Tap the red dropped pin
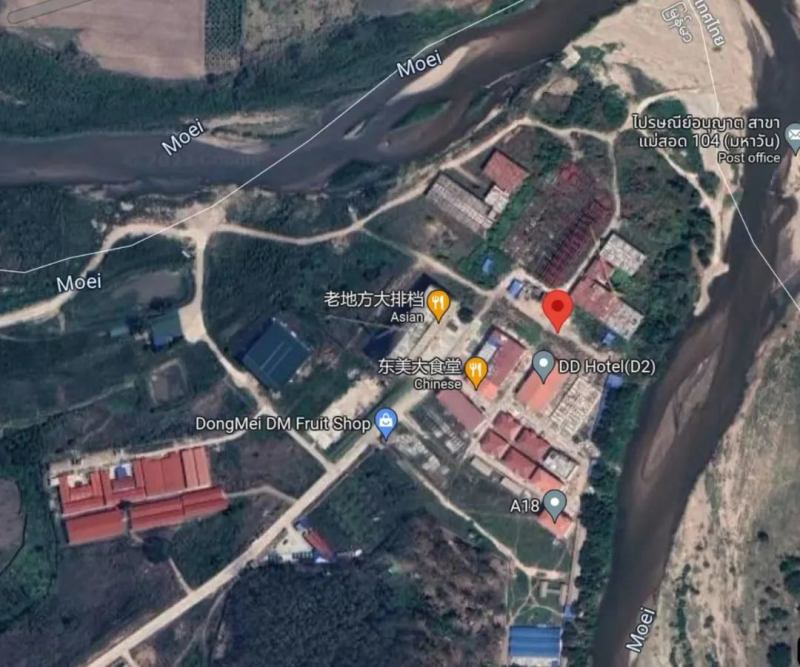 557,310
